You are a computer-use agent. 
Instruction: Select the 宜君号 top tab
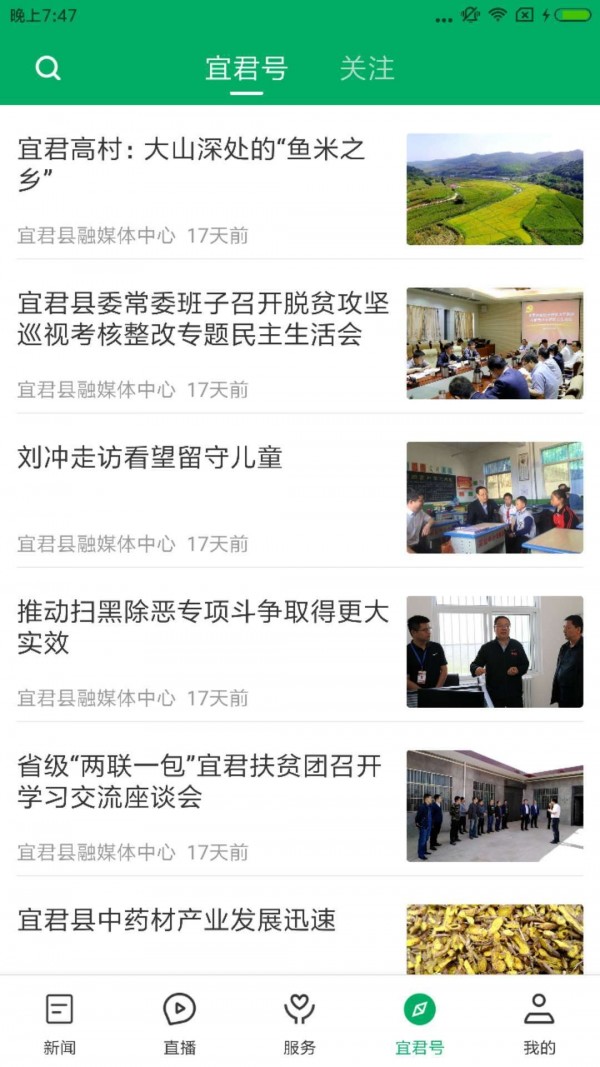246,68
